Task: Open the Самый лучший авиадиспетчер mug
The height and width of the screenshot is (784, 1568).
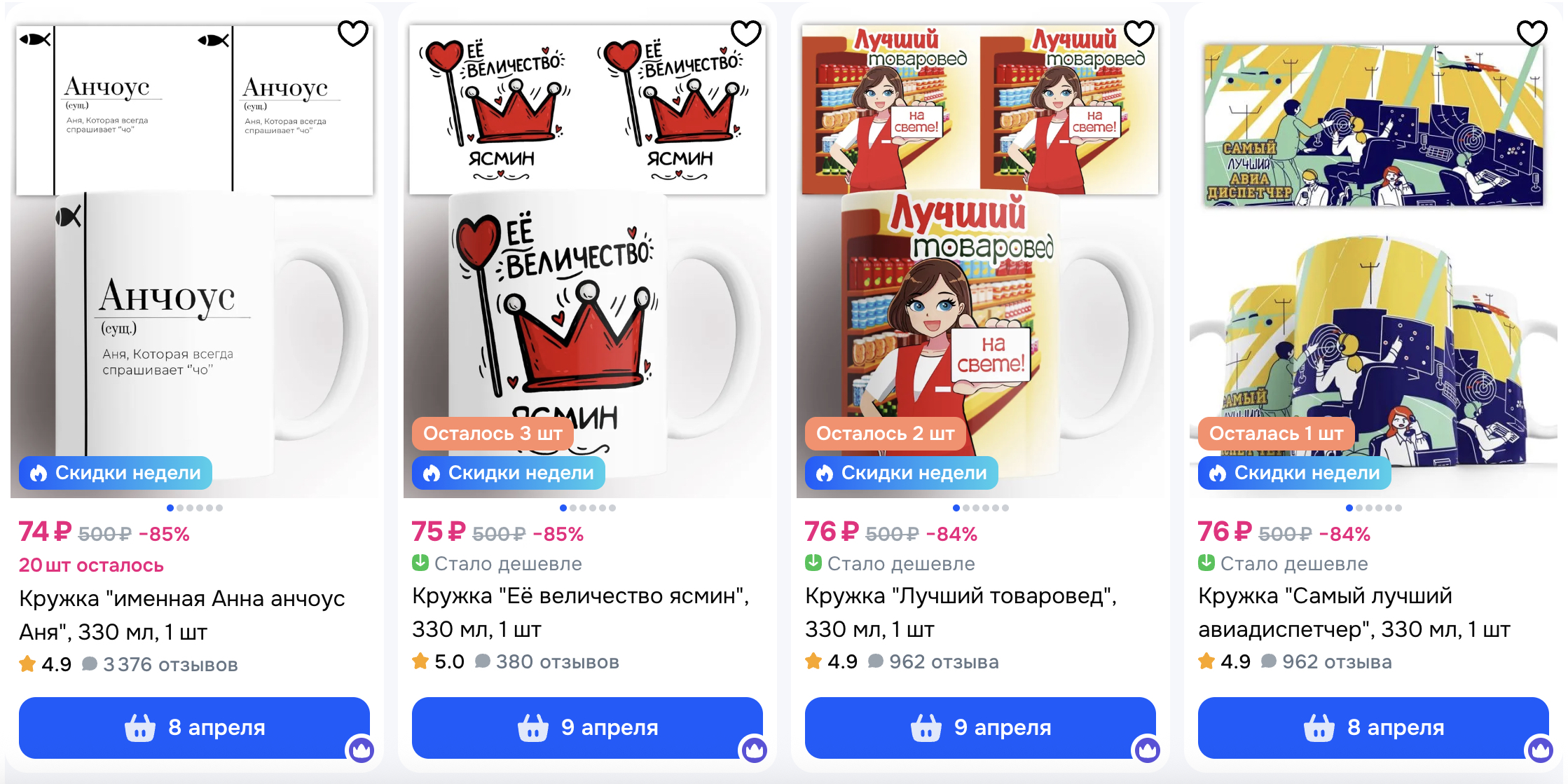Action: click(x=1354, y=612)
